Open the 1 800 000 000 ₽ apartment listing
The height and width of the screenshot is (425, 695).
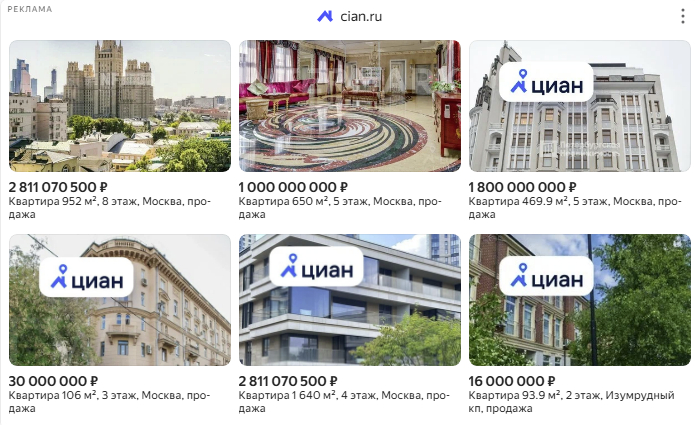click(x=579, y=107)
